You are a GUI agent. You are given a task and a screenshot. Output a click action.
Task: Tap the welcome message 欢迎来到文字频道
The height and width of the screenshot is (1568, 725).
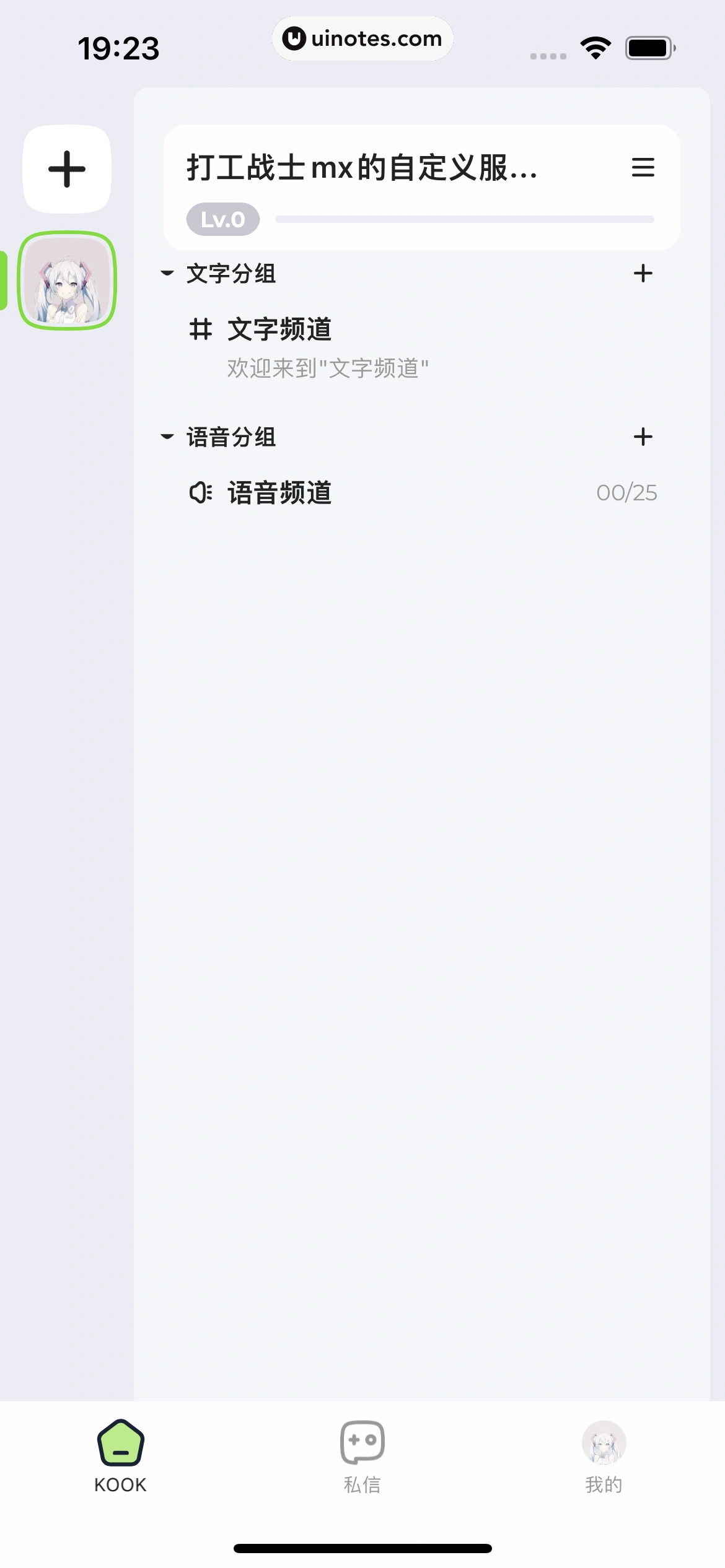[327, 366]
